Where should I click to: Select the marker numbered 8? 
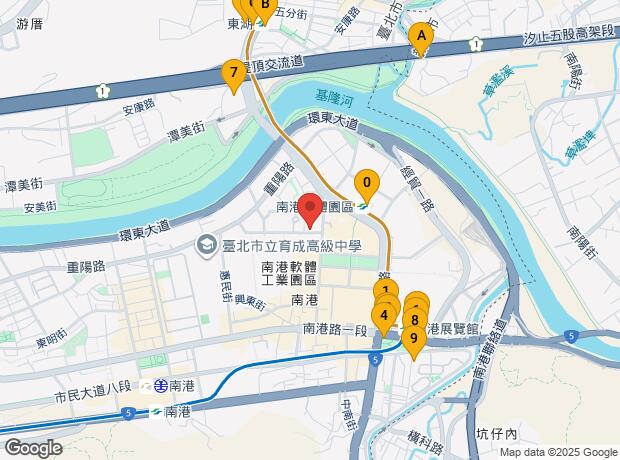(415, 320)
